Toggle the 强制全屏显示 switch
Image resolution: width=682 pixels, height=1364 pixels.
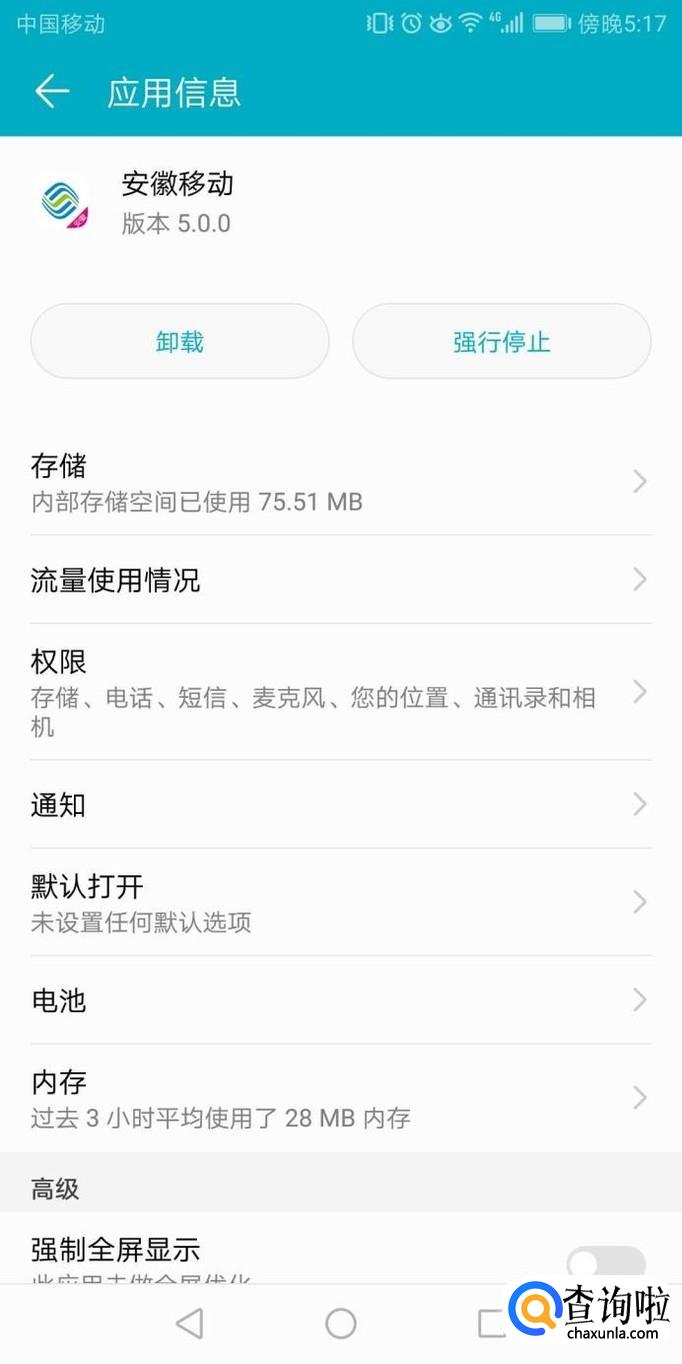pos(605,1262)
